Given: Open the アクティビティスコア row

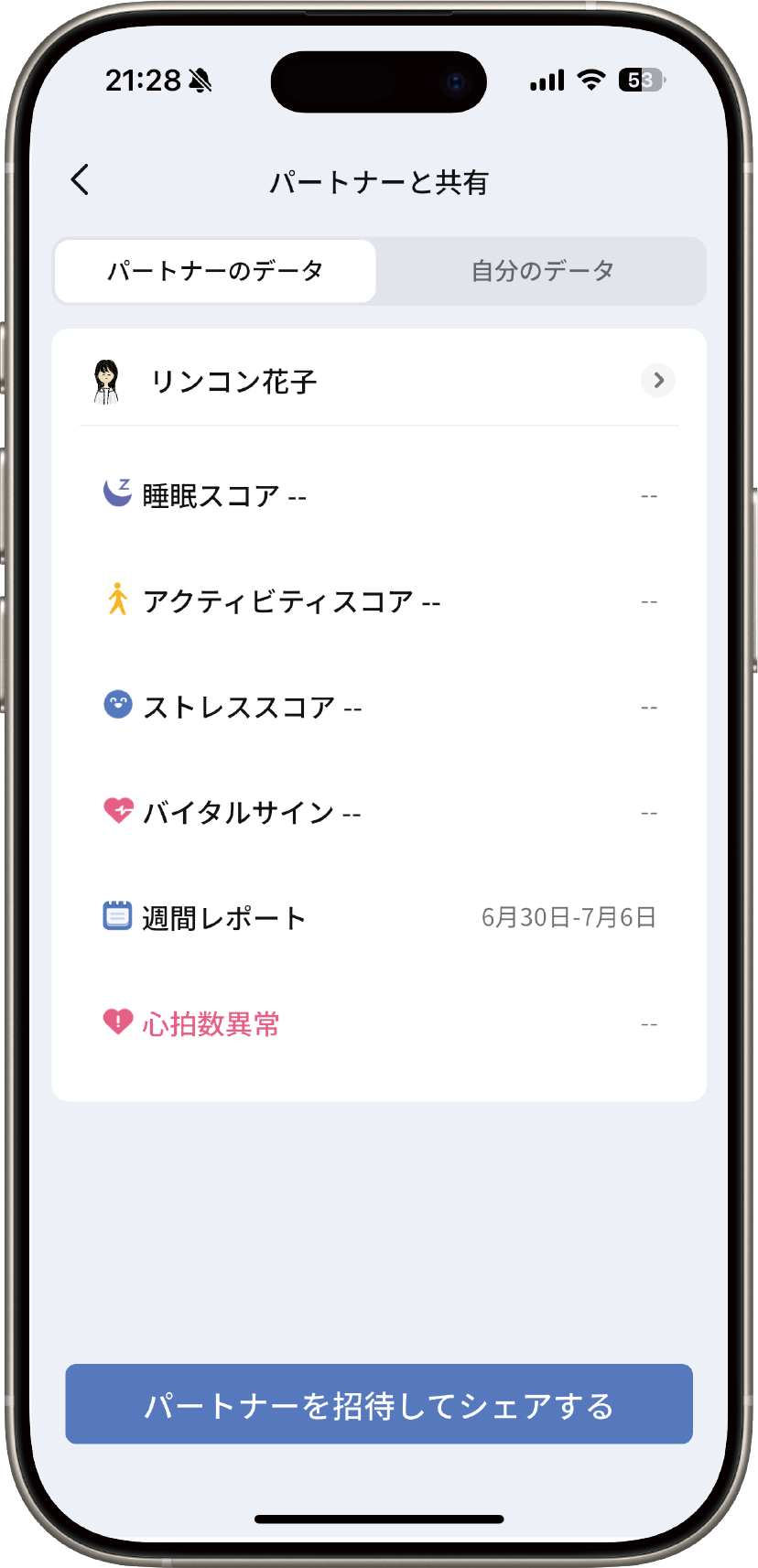Looking at the screenshot, I should click(378, 601).
